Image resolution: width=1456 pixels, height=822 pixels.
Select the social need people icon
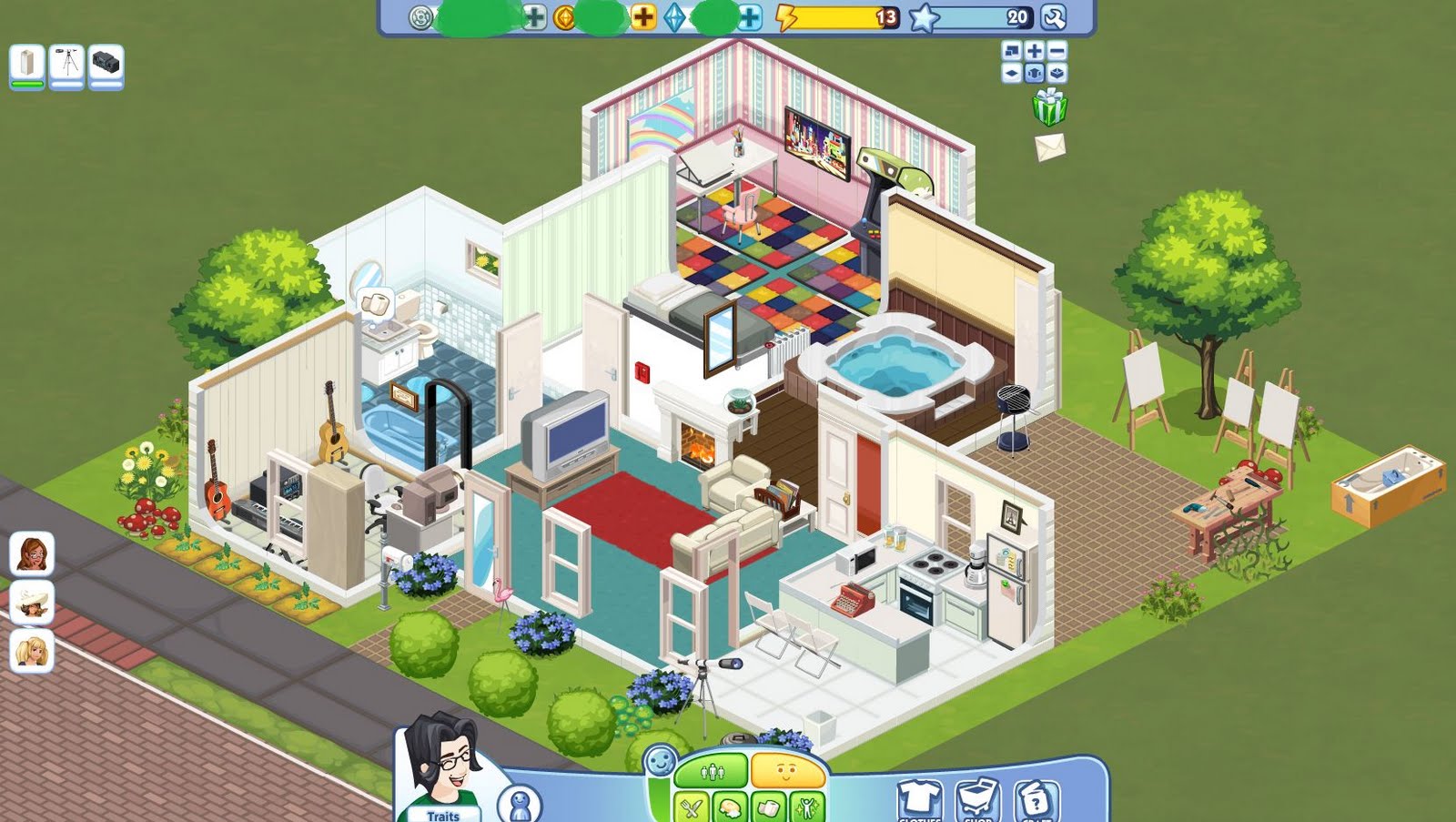pos(712,773)
